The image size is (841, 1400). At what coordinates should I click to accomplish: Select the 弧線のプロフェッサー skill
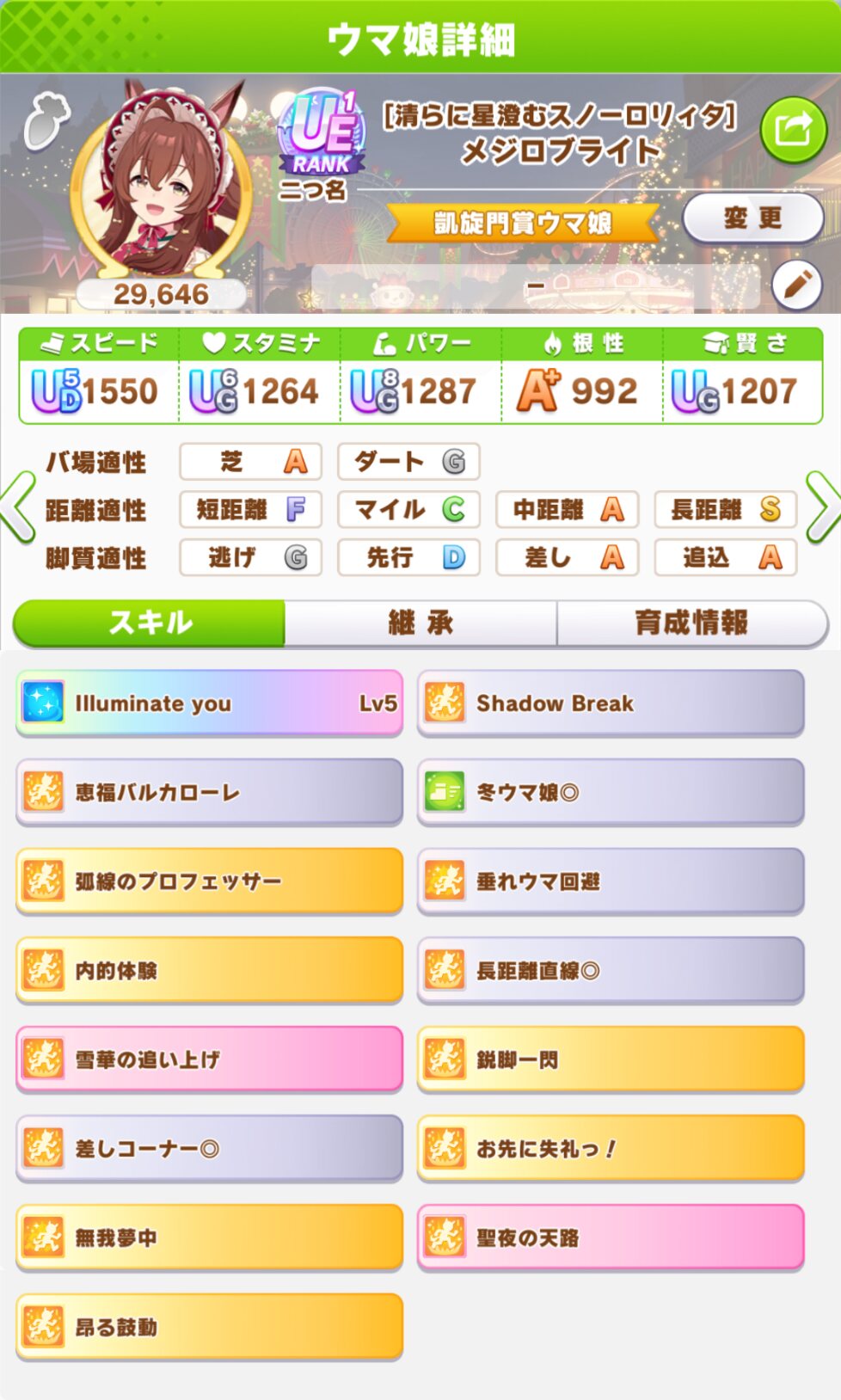[x=209, y=881]
